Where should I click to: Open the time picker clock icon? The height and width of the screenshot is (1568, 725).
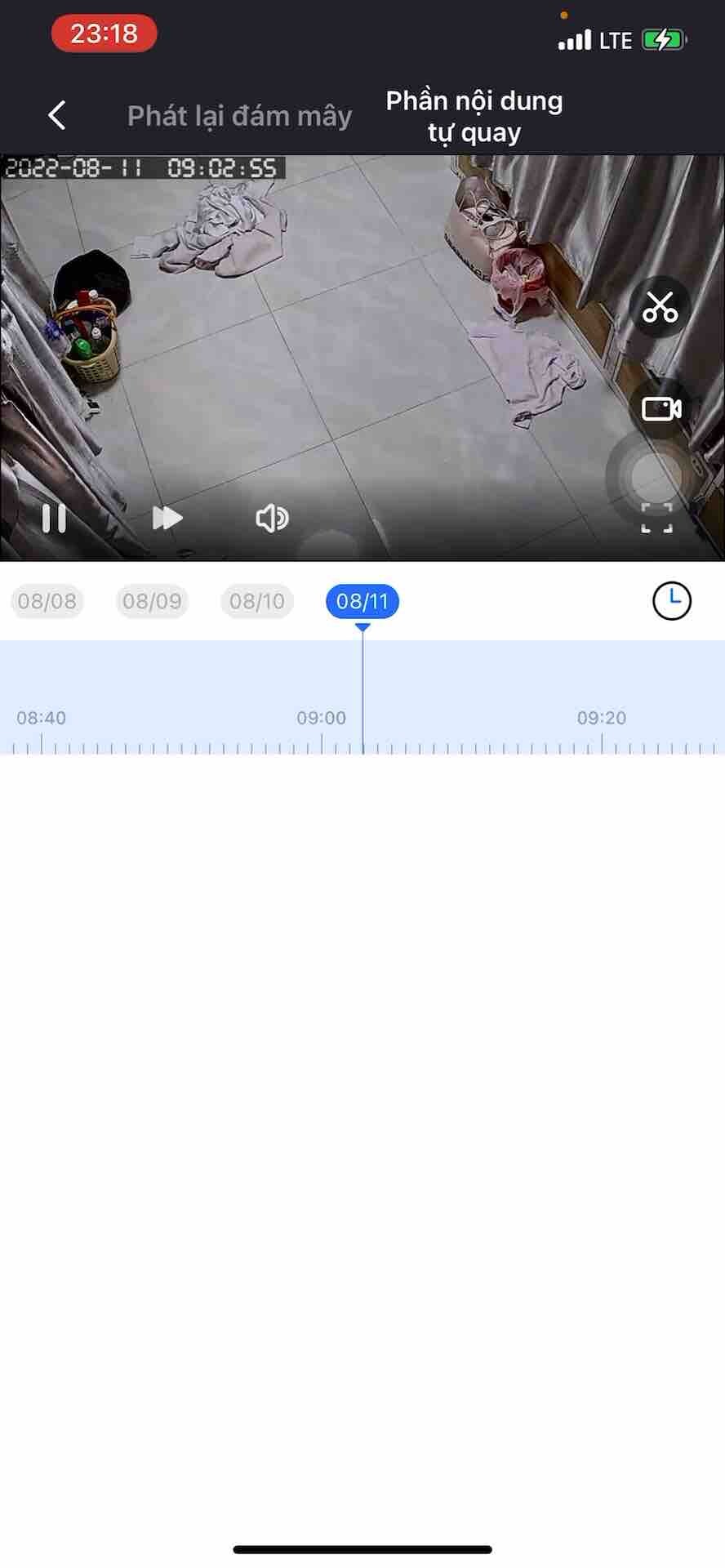(x=671, y=601)
